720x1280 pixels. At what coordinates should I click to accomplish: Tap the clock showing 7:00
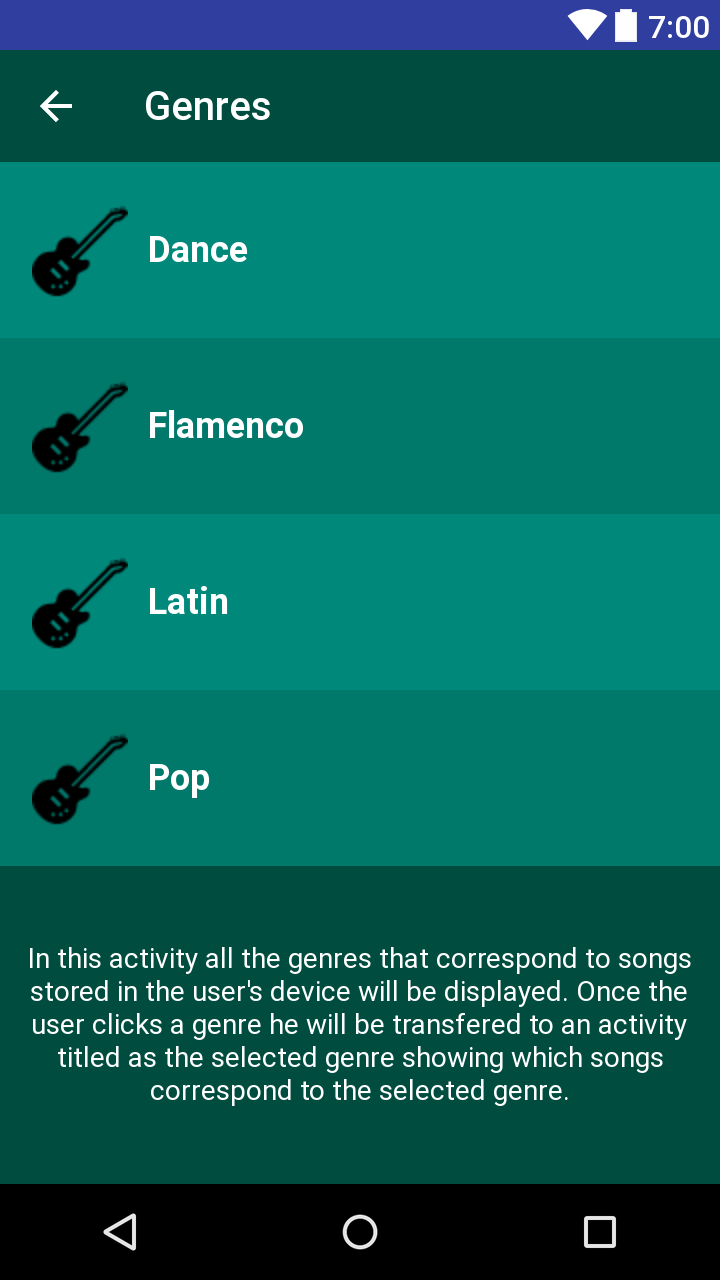[678, 26]
